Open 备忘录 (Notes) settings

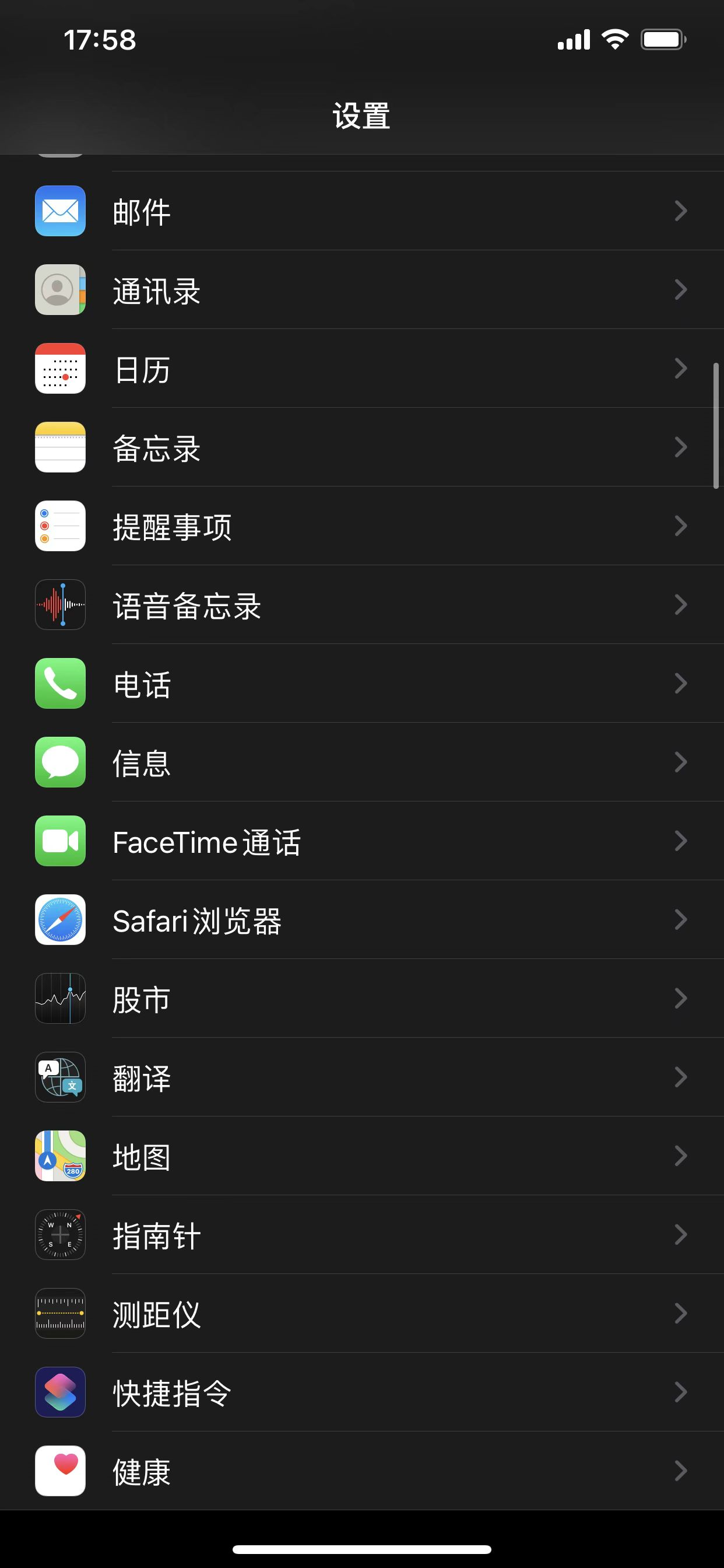pyautogui.click(x=361, y=447)
